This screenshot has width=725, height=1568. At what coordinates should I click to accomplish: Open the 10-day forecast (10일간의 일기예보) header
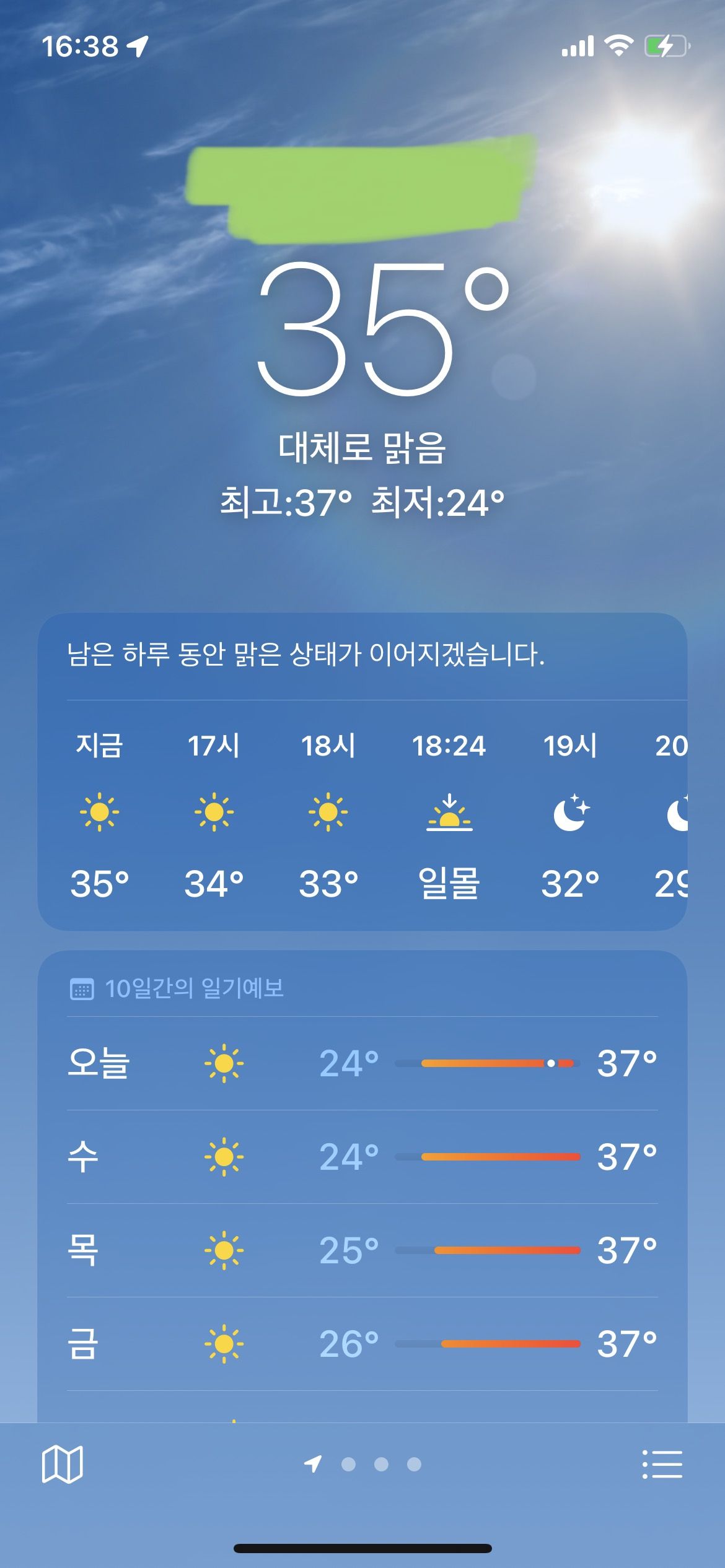tap(193, 988)
